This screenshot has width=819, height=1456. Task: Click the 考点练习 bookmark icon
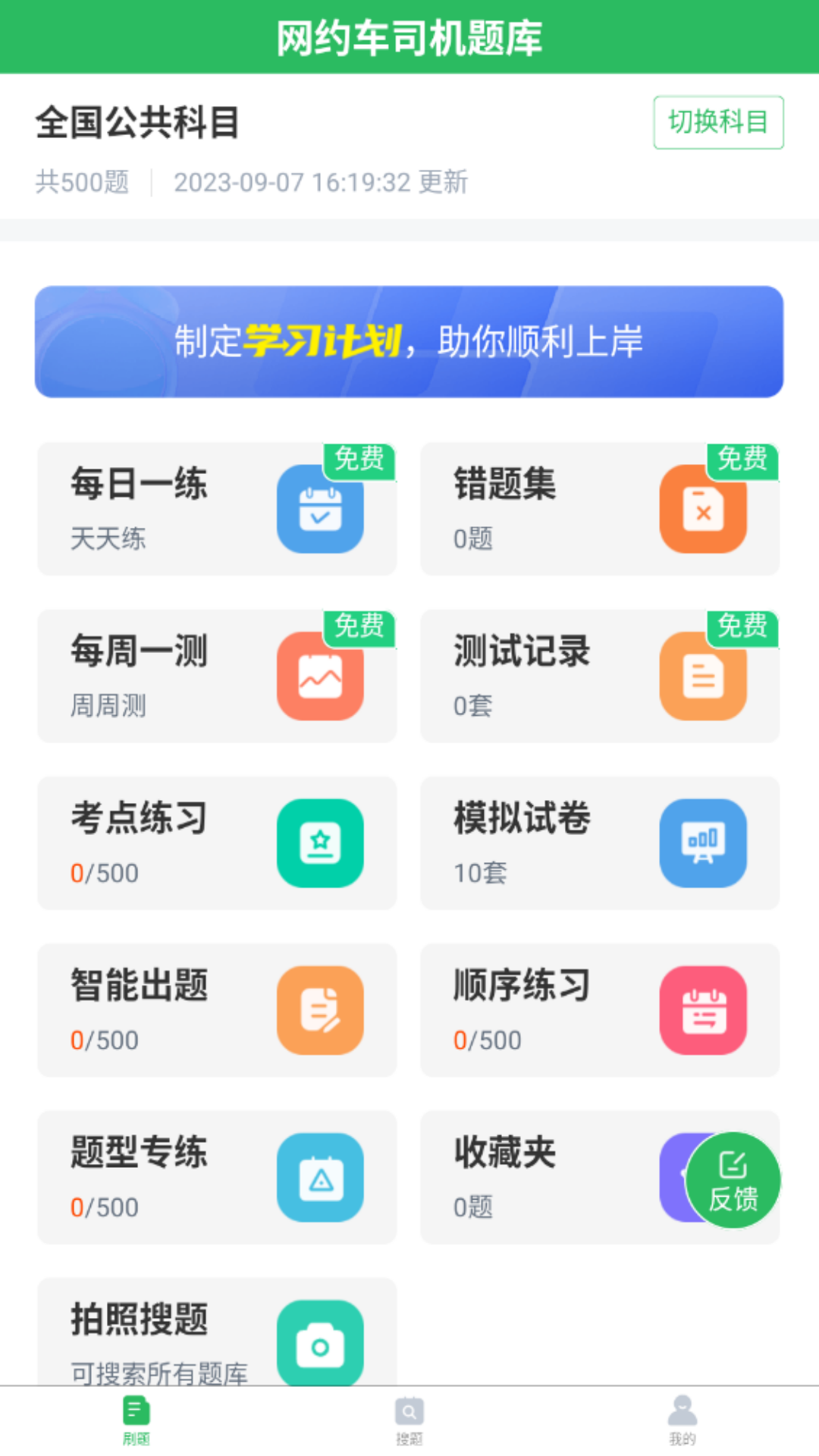point(320,843)
